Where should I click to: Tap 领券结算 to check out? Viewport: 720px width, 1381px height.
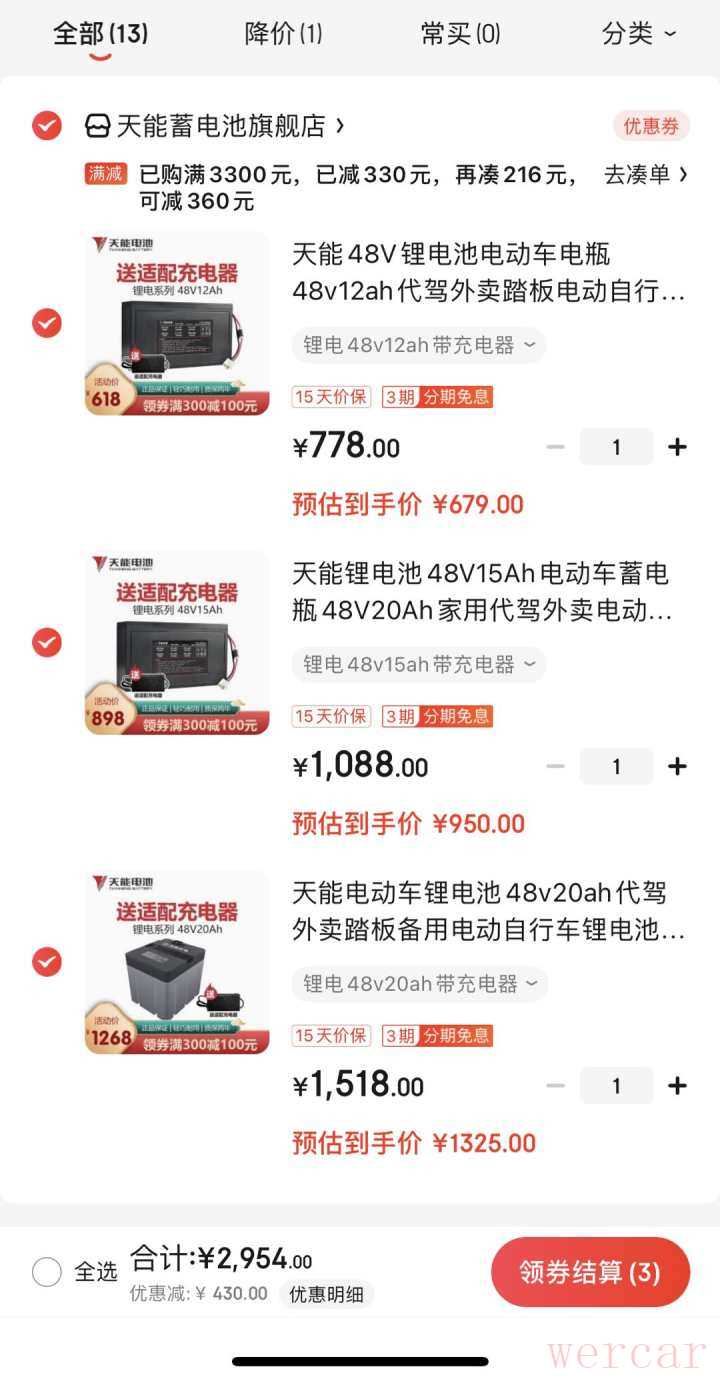pos(590,1272)
